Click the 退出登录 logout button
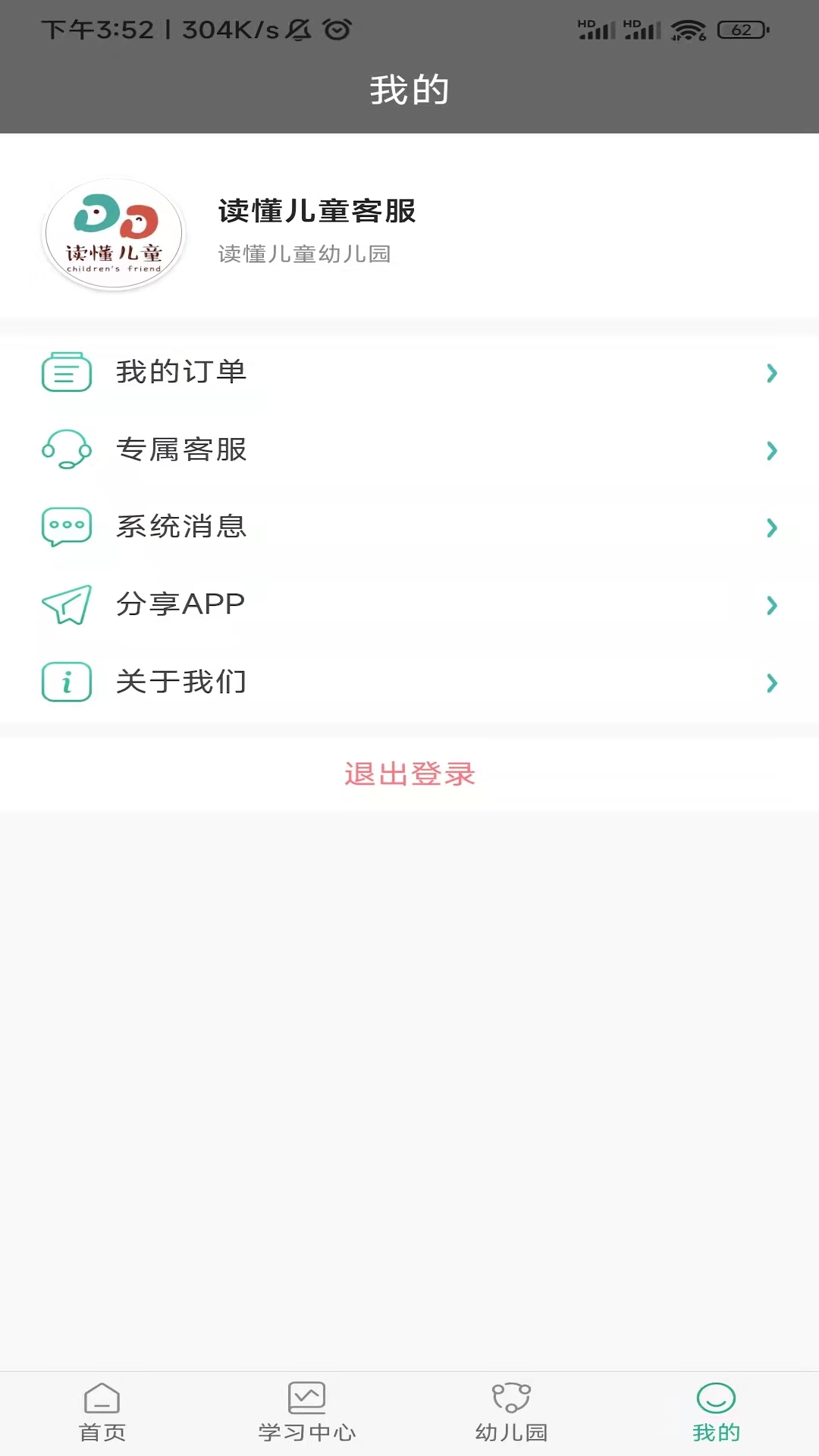The width and height of the screenshot is (819, 1456). click(409, 774)
